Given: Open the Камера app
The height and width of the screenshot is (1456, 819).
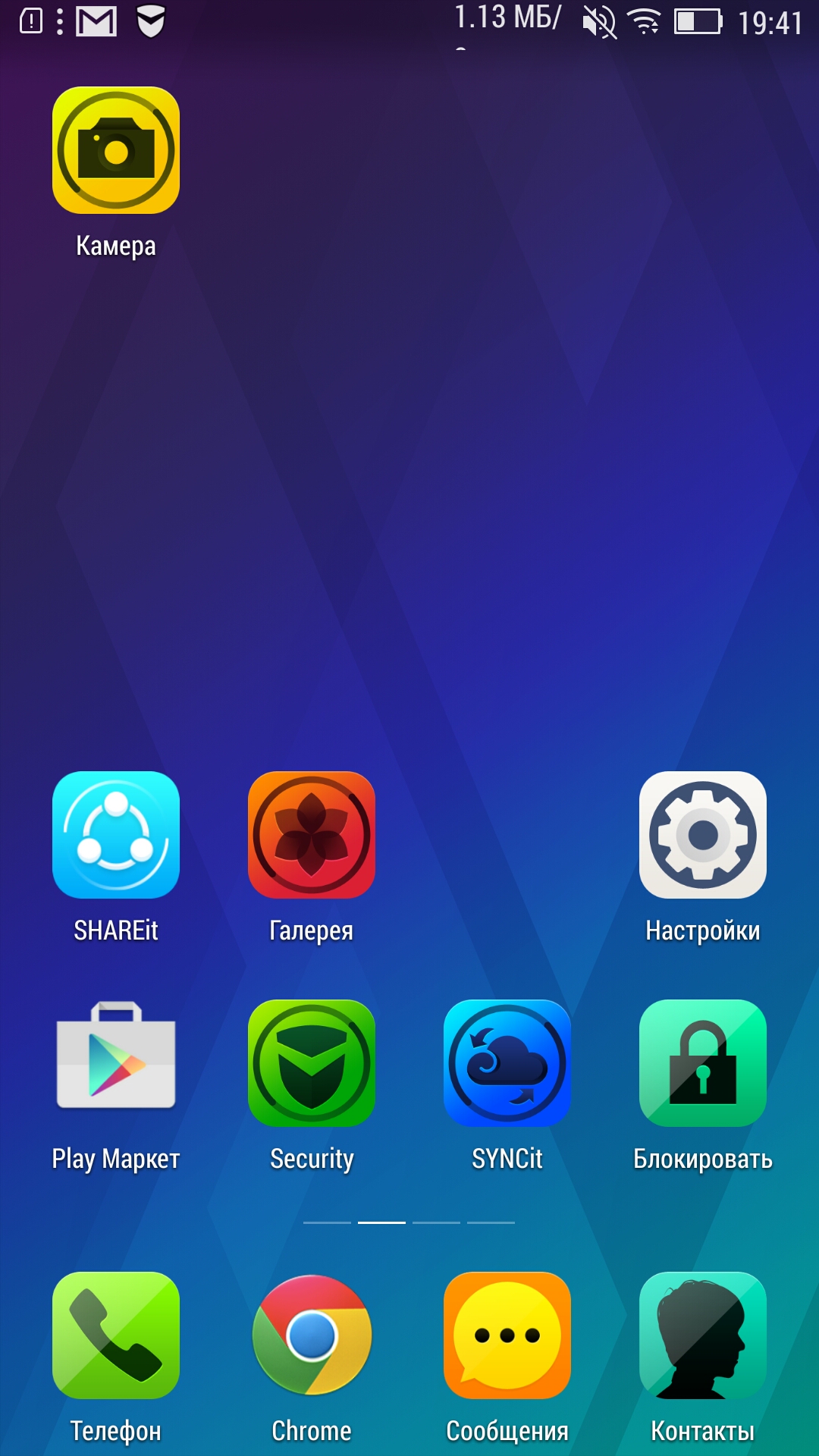Looking at the screenshot, I should point(116,150).
